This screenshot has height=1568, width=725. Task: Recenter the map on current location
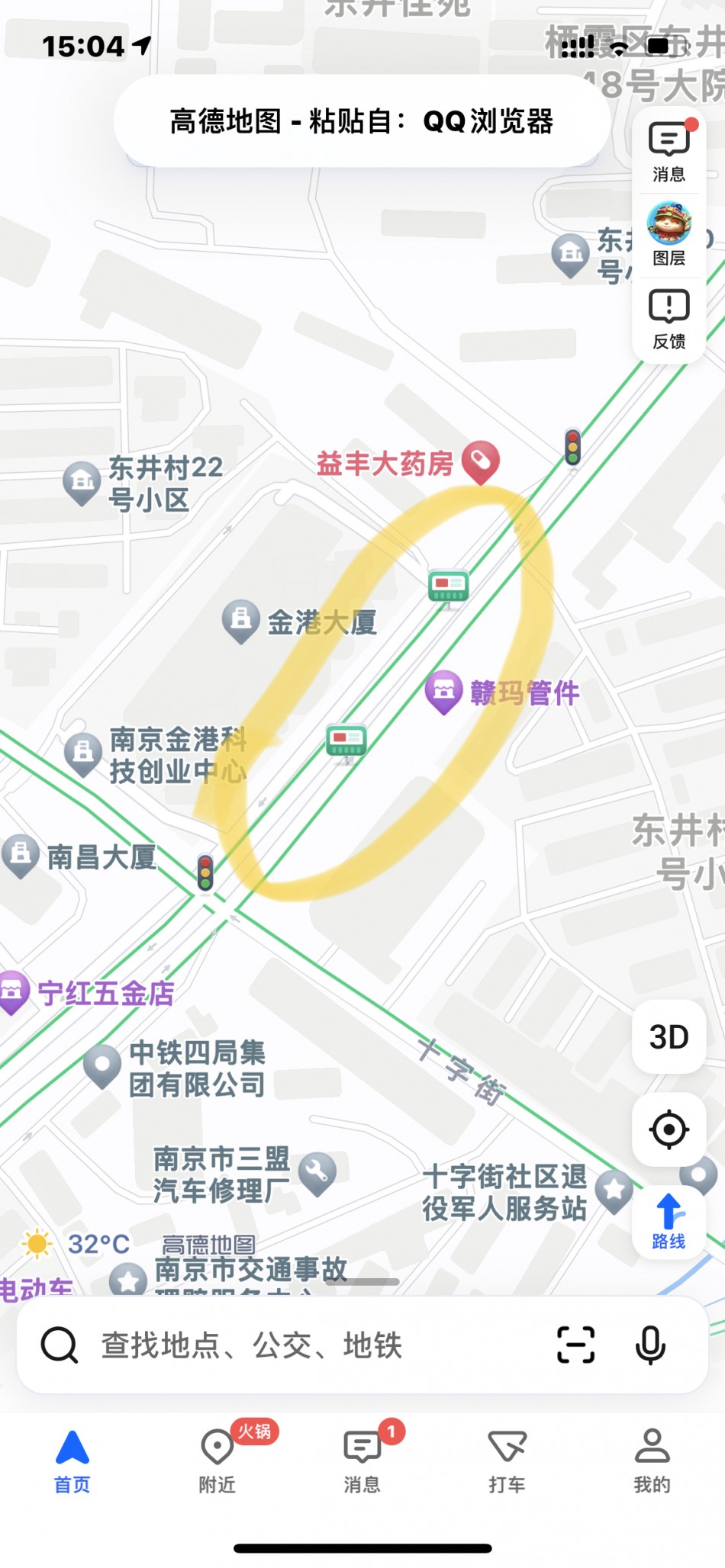[x=669, y=1129]
